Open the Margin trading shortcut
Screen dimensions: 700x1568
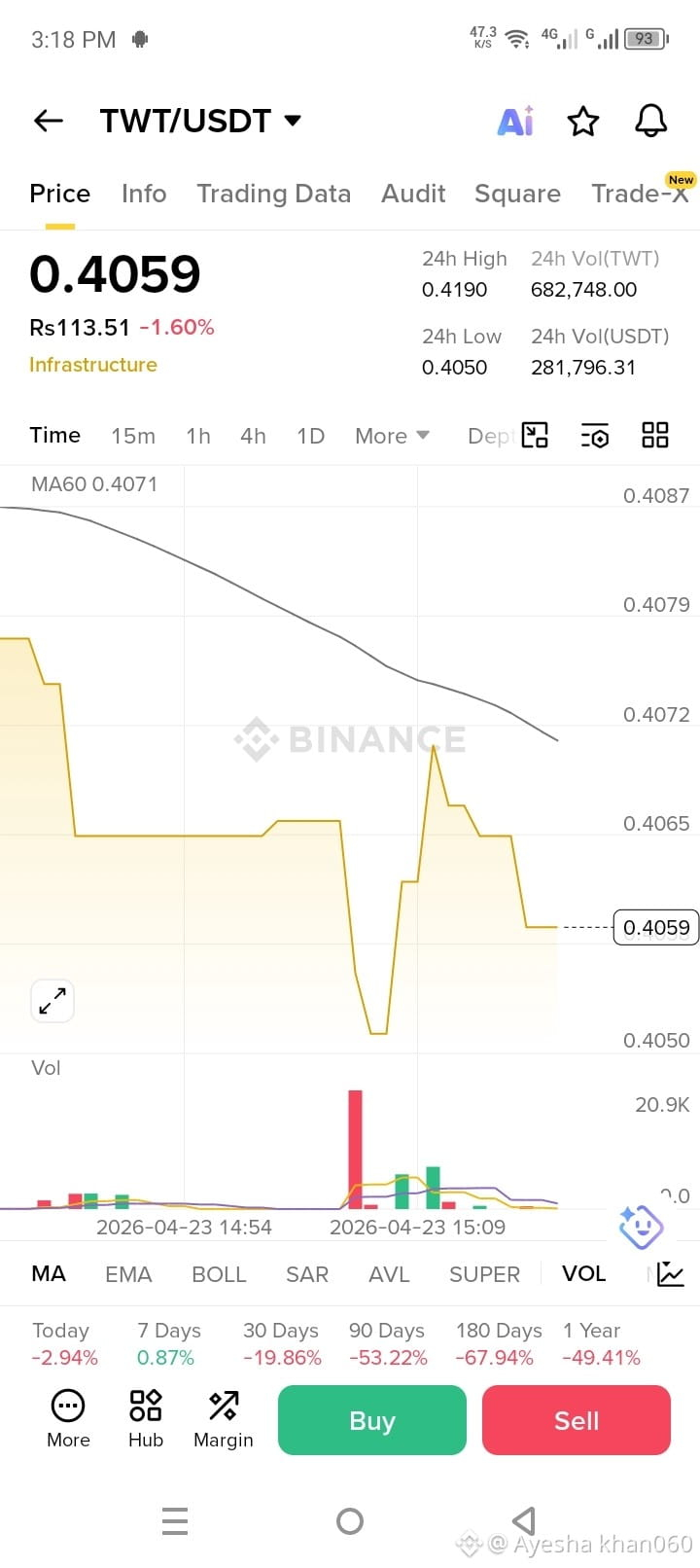[224, 1420]
